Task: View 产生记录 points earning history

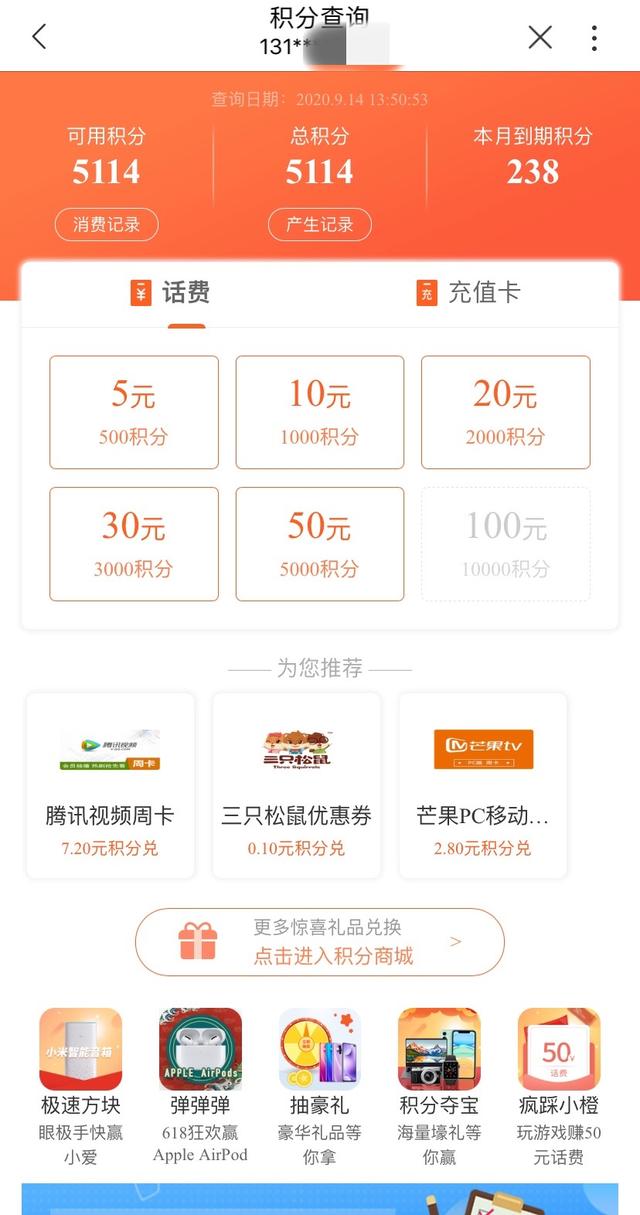Action: (320, 225)
